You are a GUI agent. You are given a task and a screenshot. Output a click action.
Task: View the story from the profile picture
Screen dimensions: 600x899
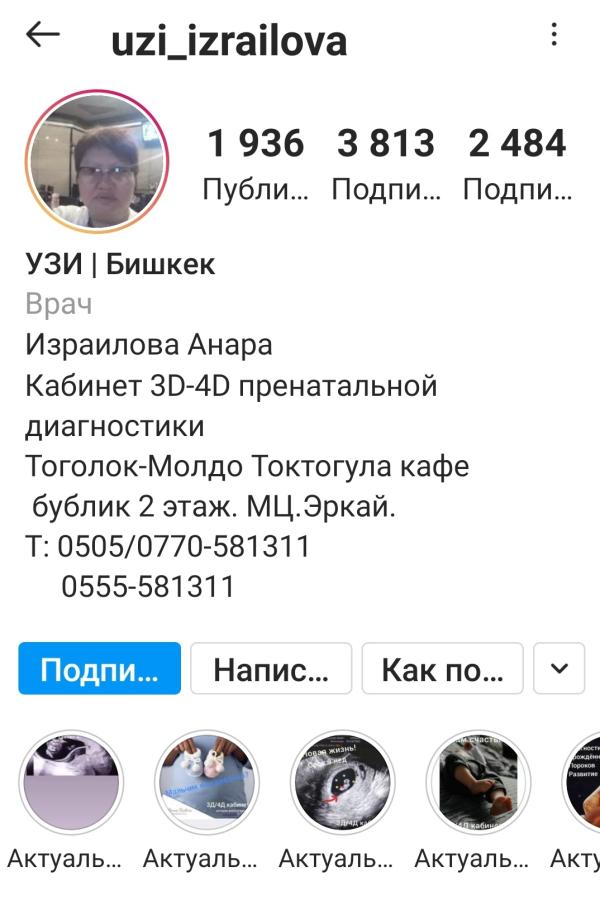pyautogui.click(x=97, y=161)
